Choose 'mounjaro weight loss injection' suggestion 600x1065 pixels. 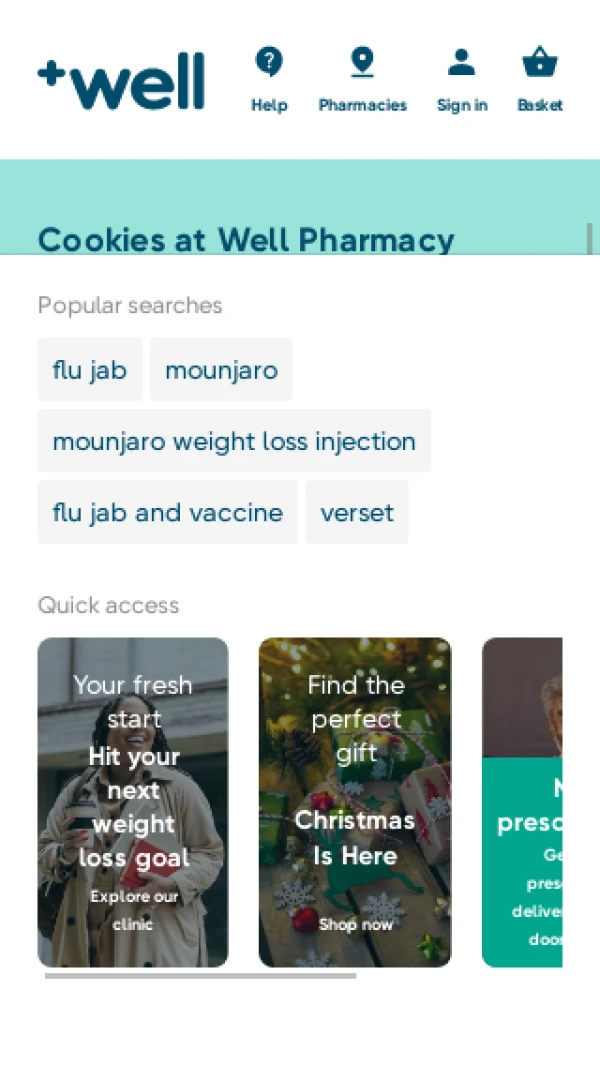(234, 441)
